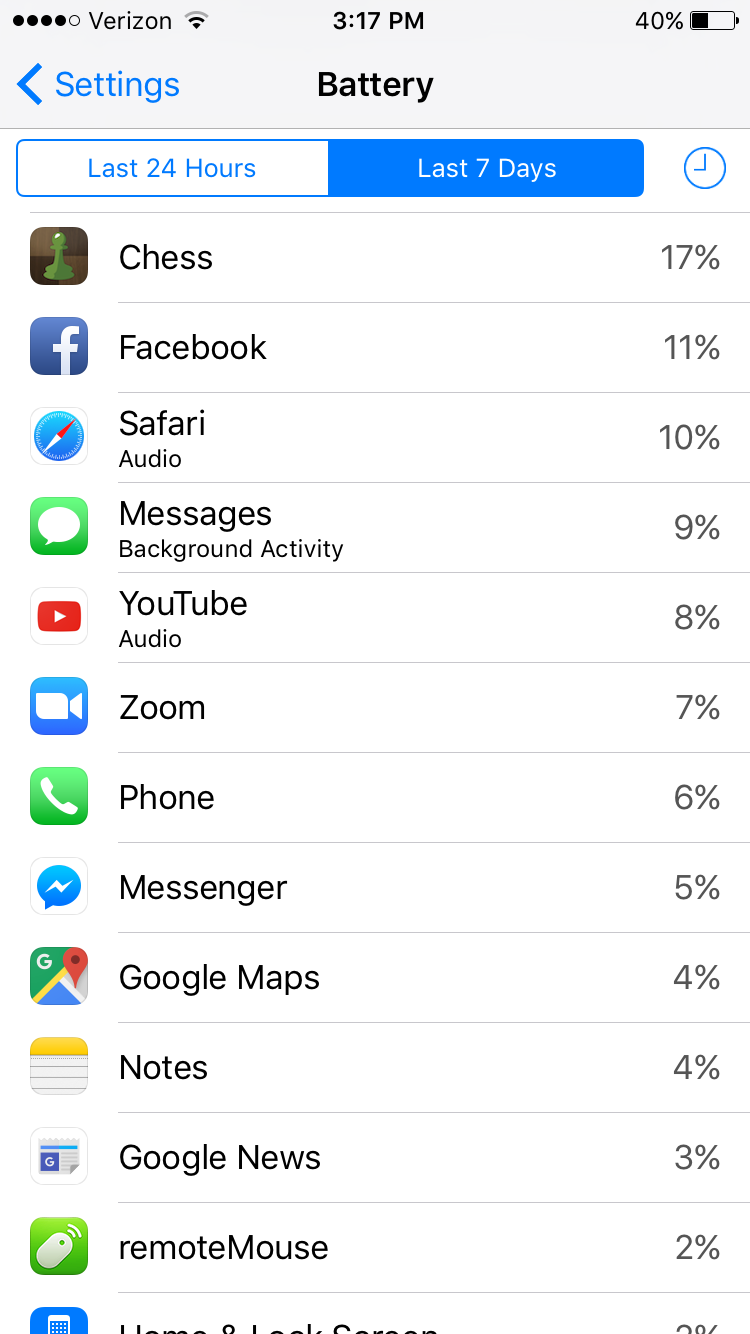Select the Google Maps row

click(x=375, y=978)
